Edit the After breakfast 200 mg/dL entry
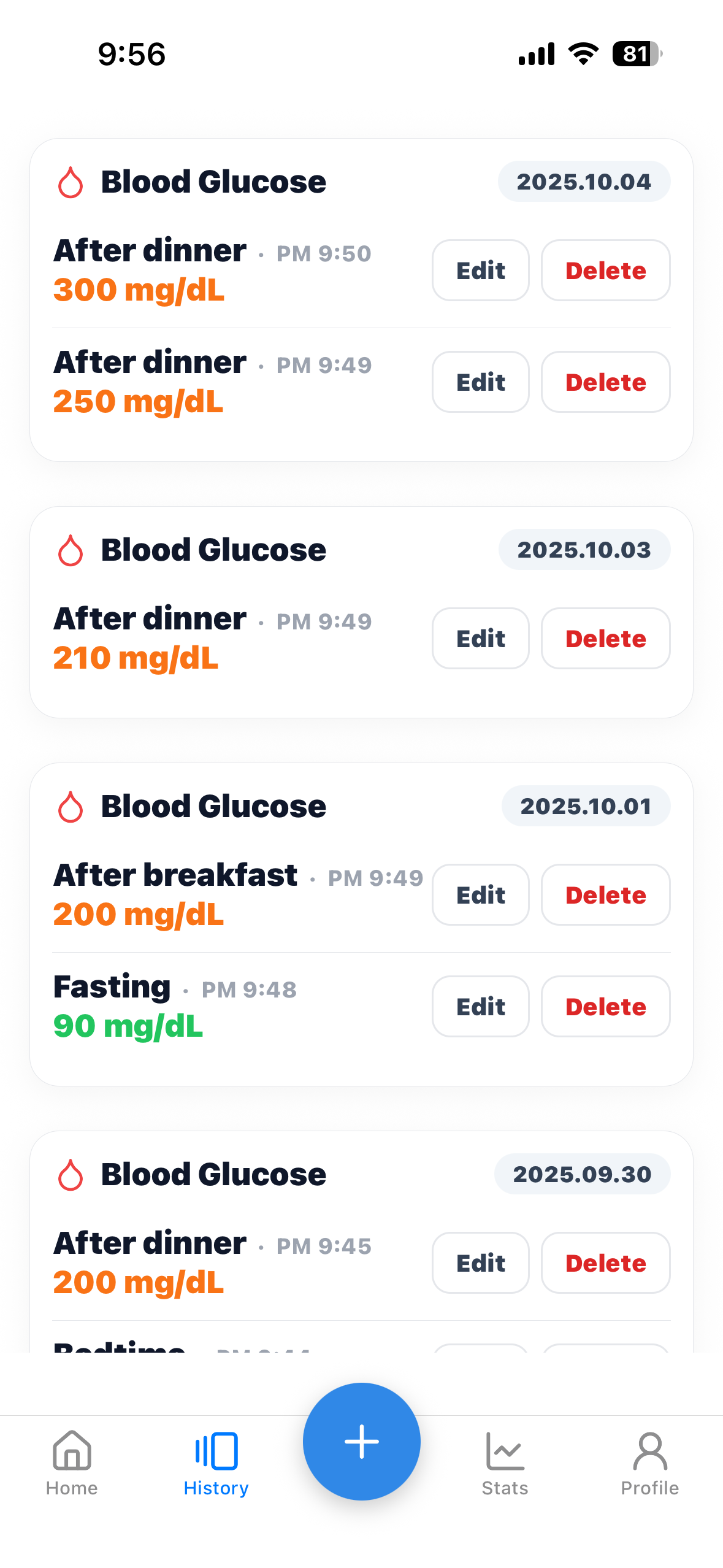Image resolution: width=723 pixels, height=1568 pixels. click(480, 895)
